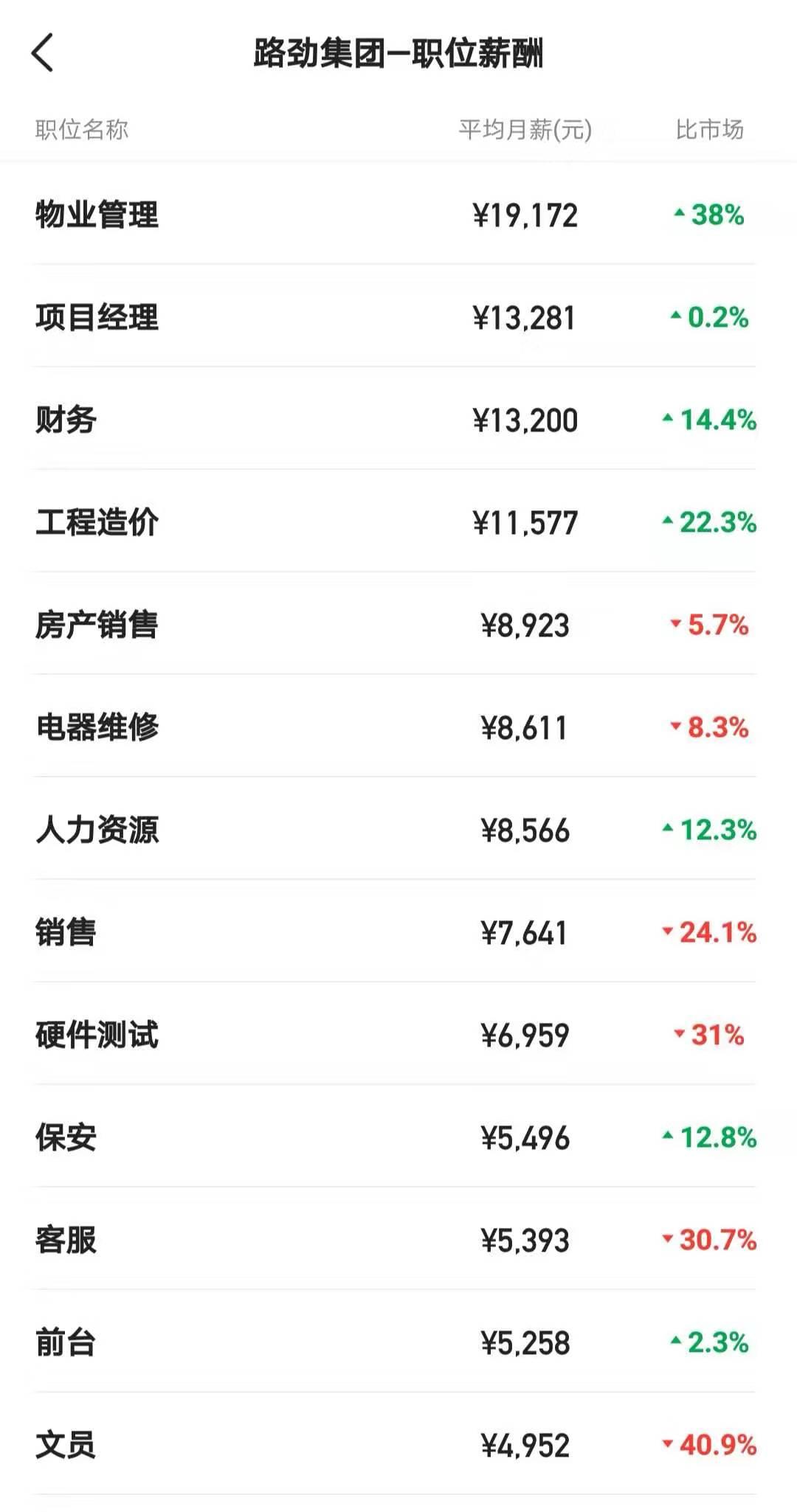Open details for 人力资源

(295, 830)
